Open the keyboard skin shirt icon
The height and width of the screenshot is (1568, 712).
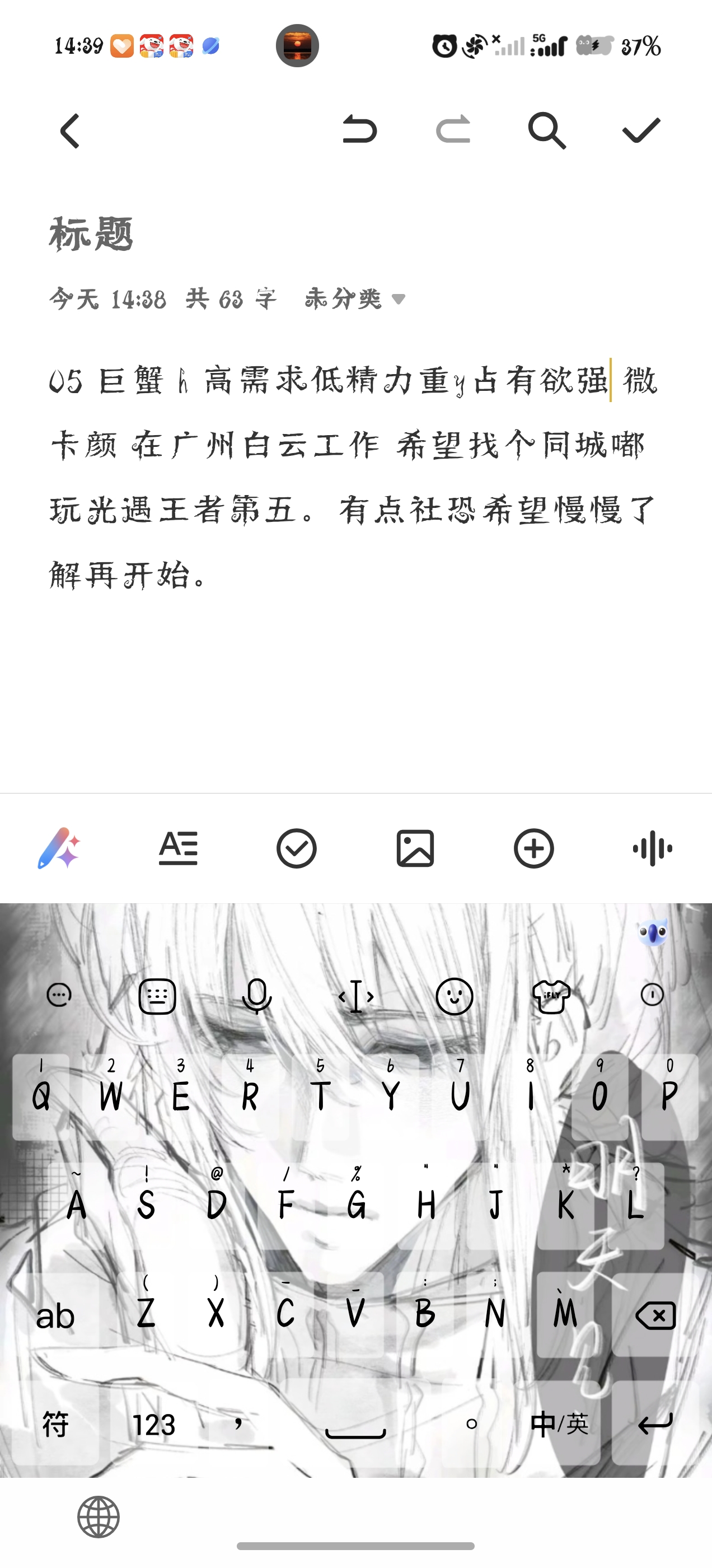point(551,996)
